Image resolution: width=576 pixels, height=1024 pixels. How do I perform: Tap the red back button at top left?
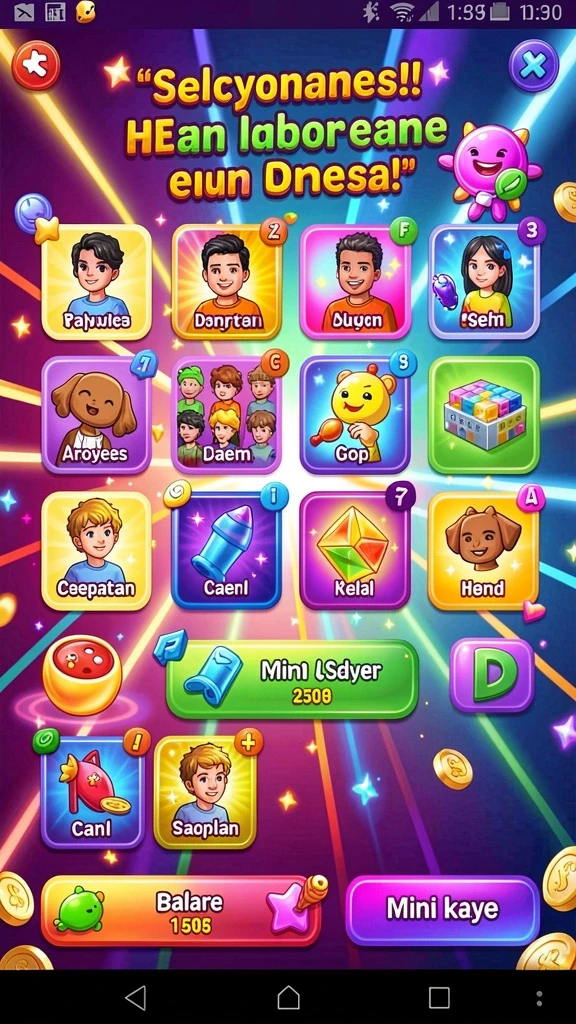click(x=36, y=65)
